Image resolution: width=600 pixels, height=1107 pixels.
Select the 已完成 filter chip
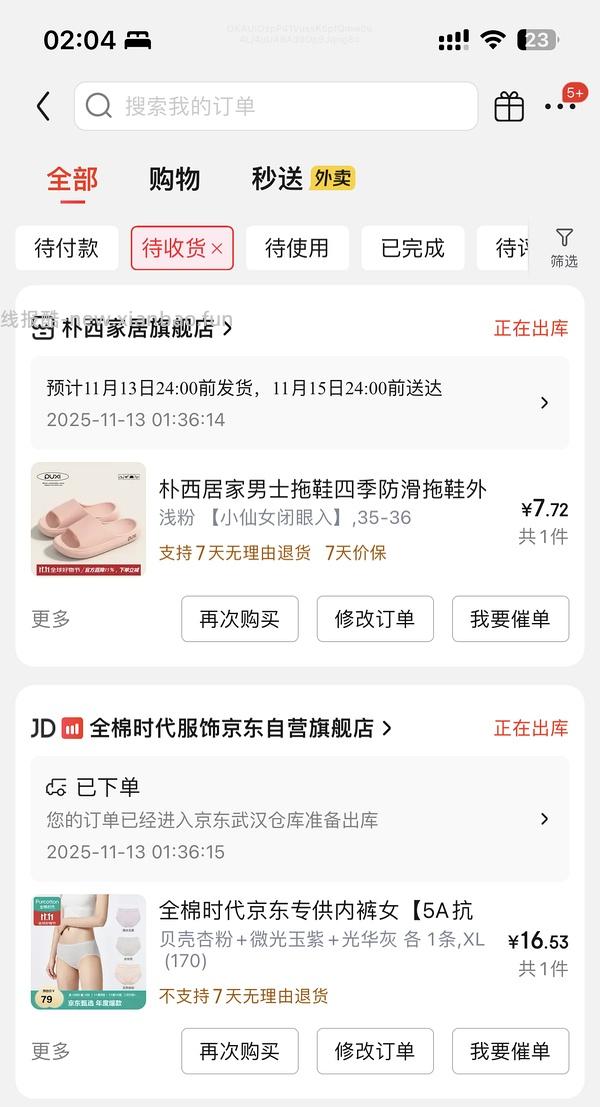[x=412, y=248]
